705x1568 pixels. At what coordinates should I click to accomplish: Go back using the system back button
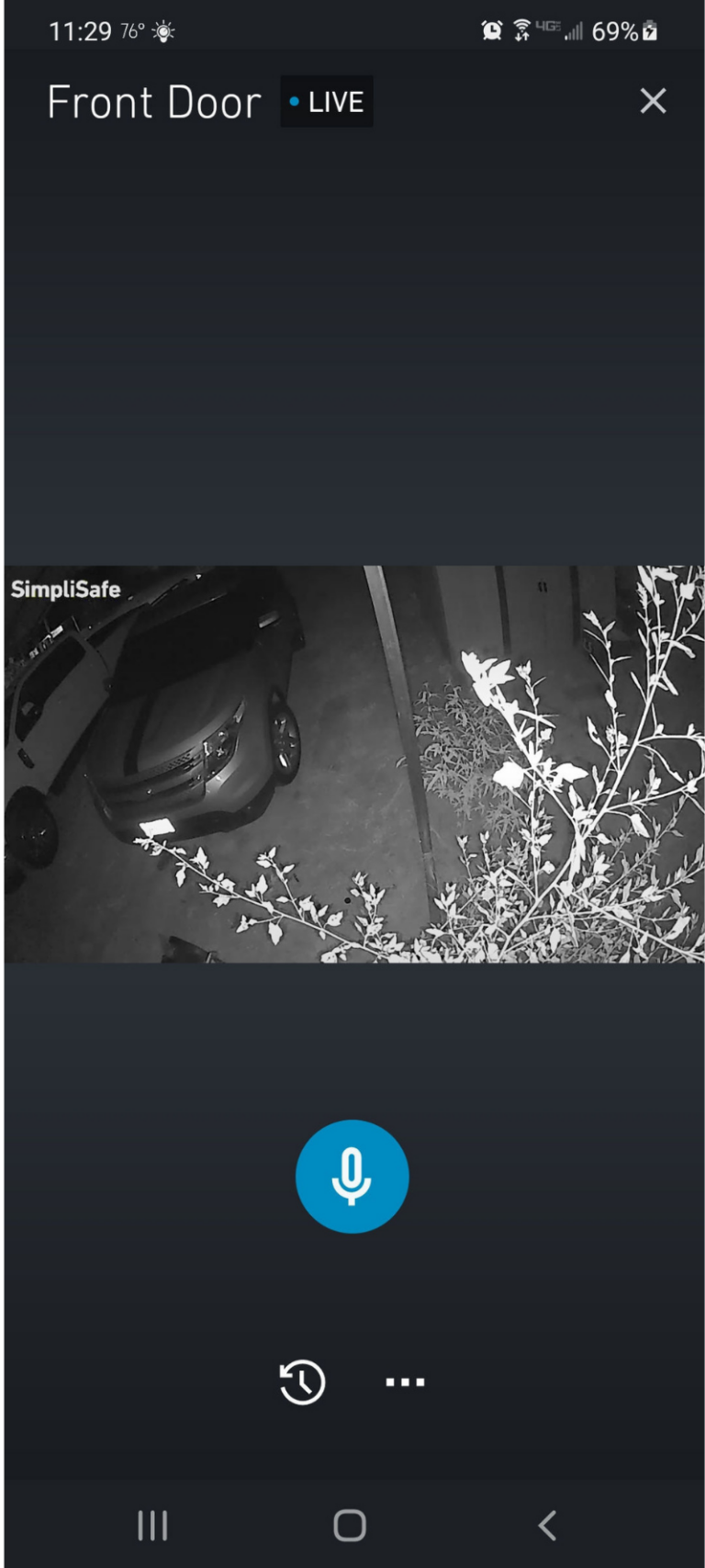(547, 1525)
